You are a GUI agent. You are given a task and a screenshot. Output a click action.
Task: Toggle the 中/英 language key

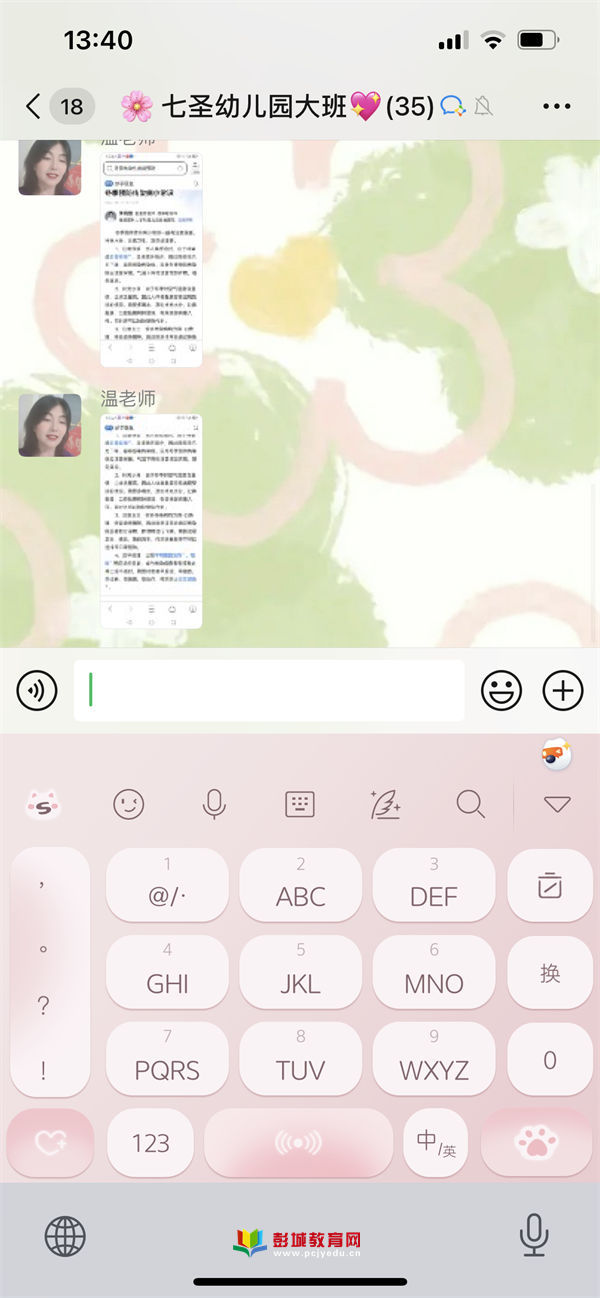tap(436, 1143)
